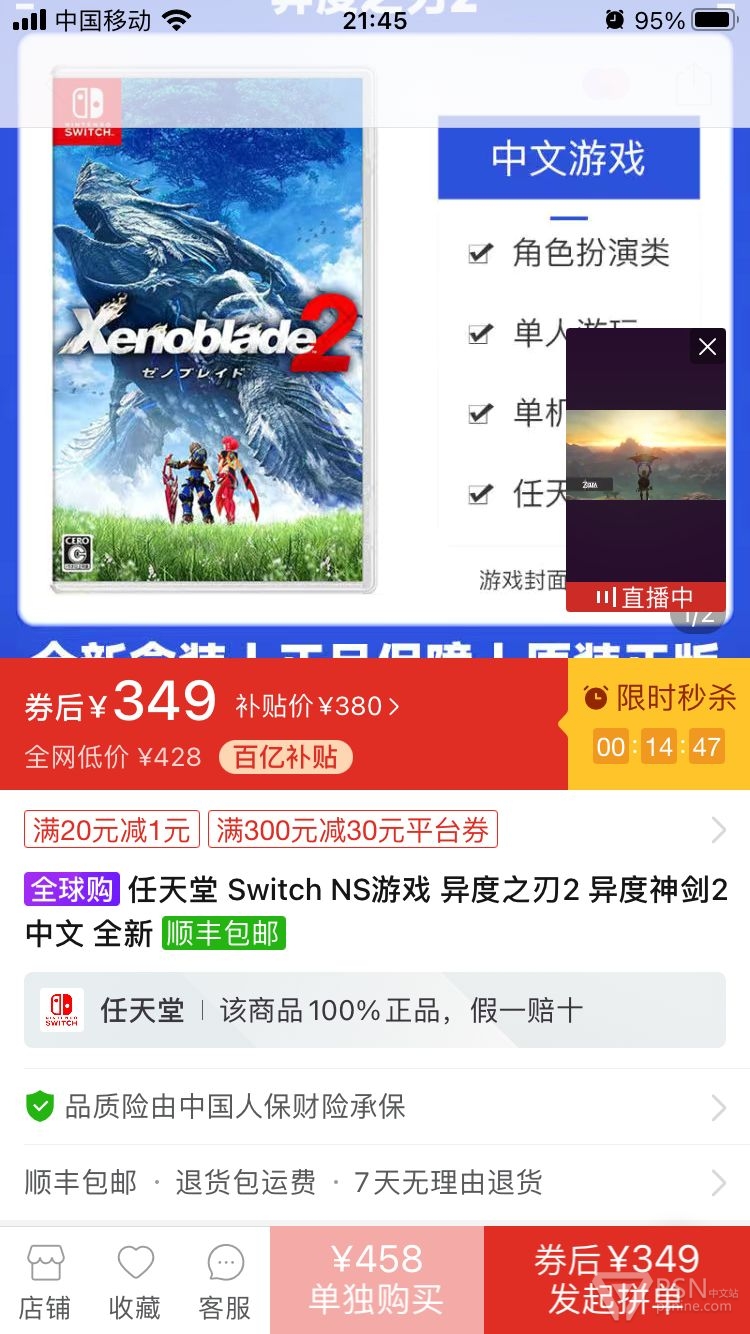Add the product to 收藏 favorites
This screenshot has height=1334, width=750.
pyautogui.click(x=135, y=1282)
